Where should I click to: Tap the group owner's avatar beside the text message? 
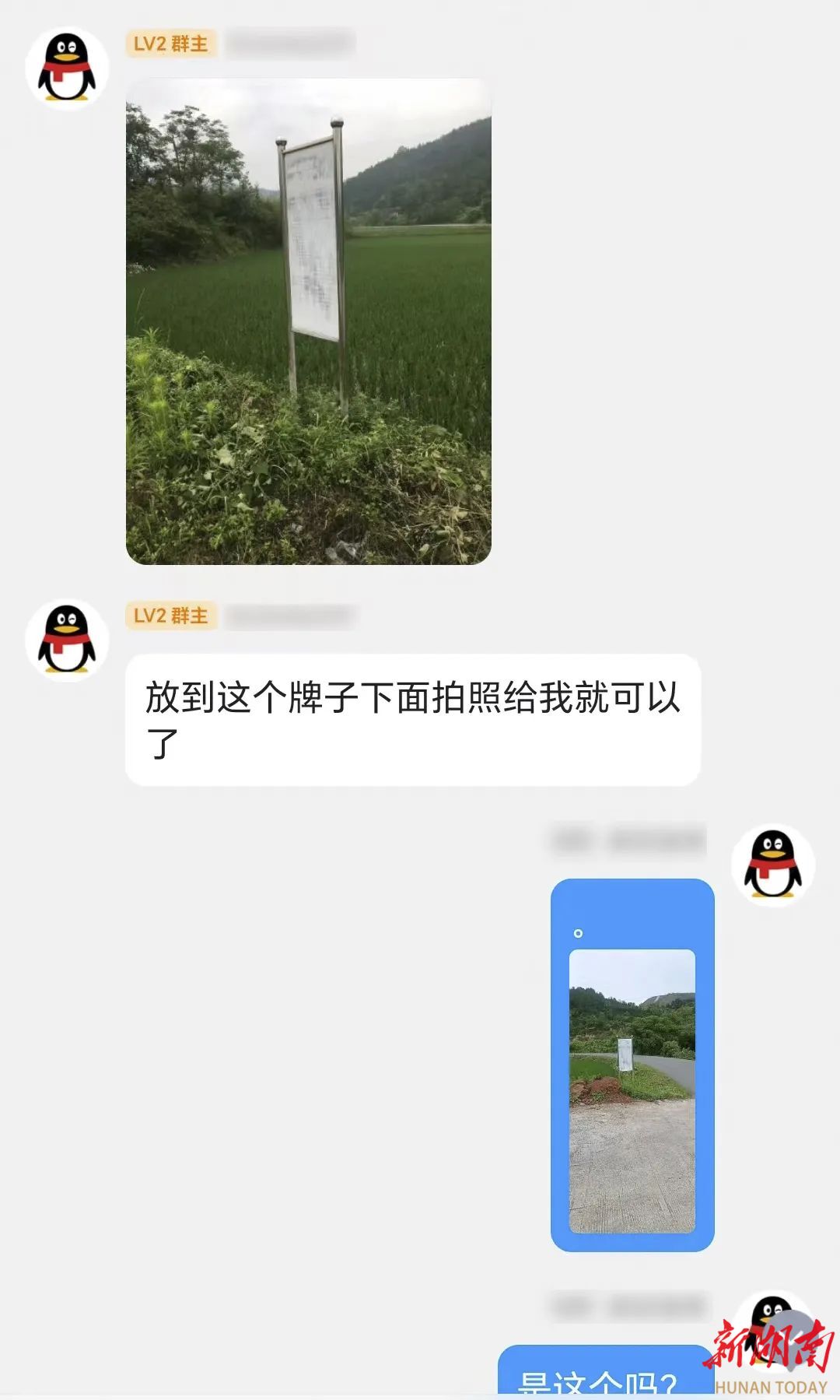click(67, 640)
